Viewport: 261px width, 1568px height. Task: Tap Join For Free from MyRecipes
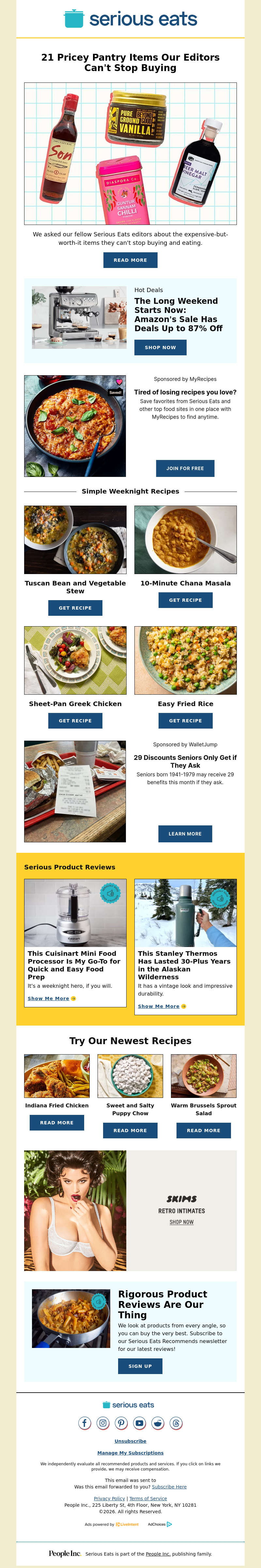(185, 468)
